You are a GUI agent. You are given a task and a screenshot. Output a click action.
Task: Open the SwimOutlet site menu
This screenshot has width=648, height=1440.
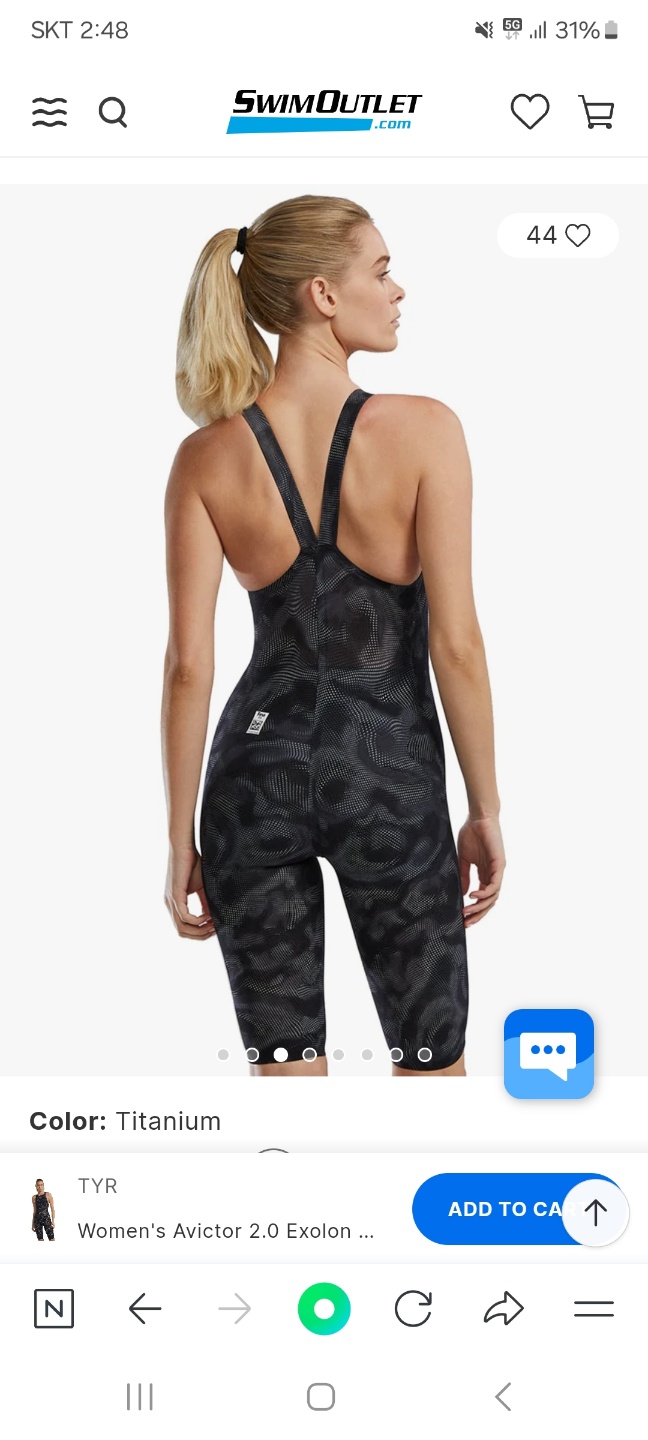tap(49, 113)
